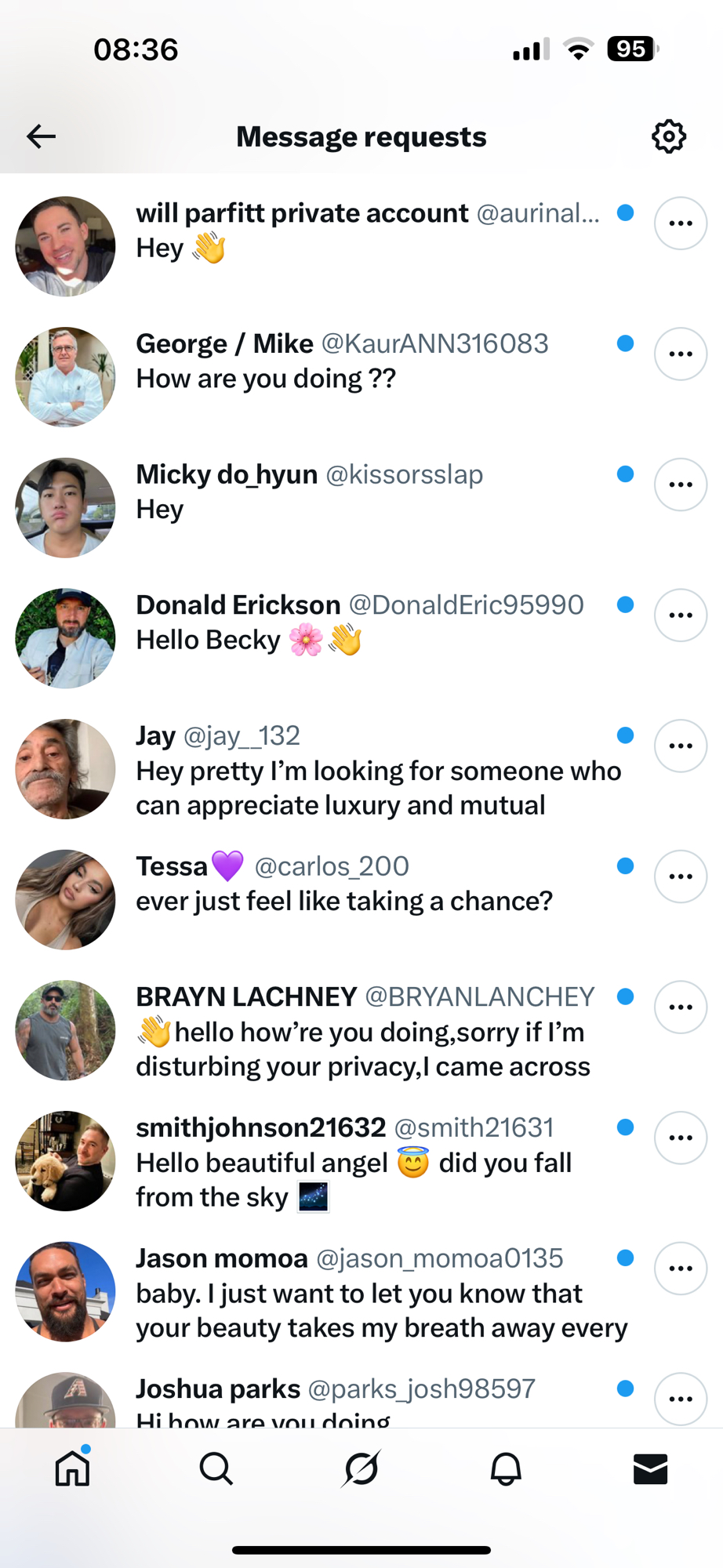
Task: Switch to the Home tab
Action: point(72,1468)
